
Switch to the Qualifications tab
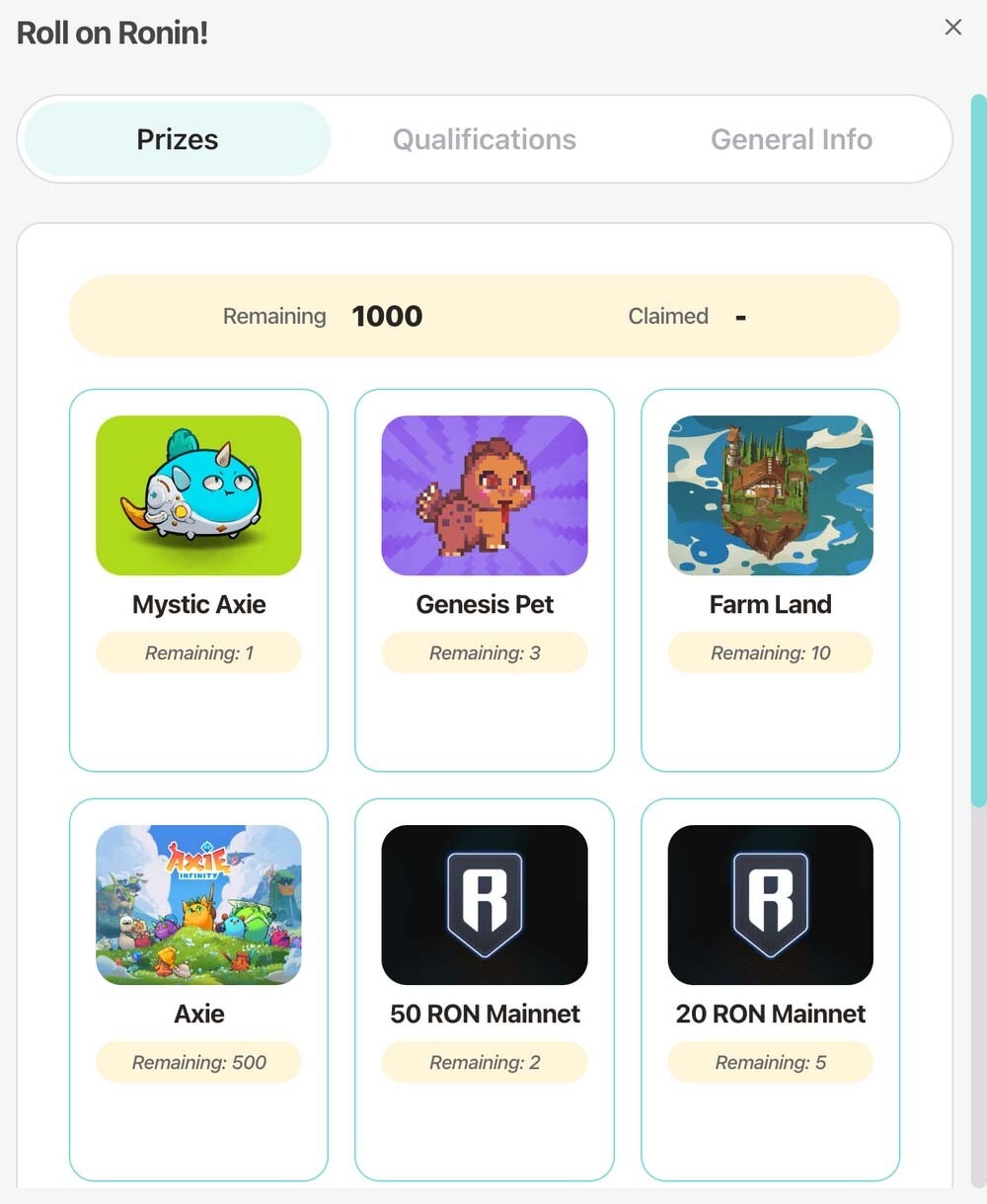click(x=484, y=139)
